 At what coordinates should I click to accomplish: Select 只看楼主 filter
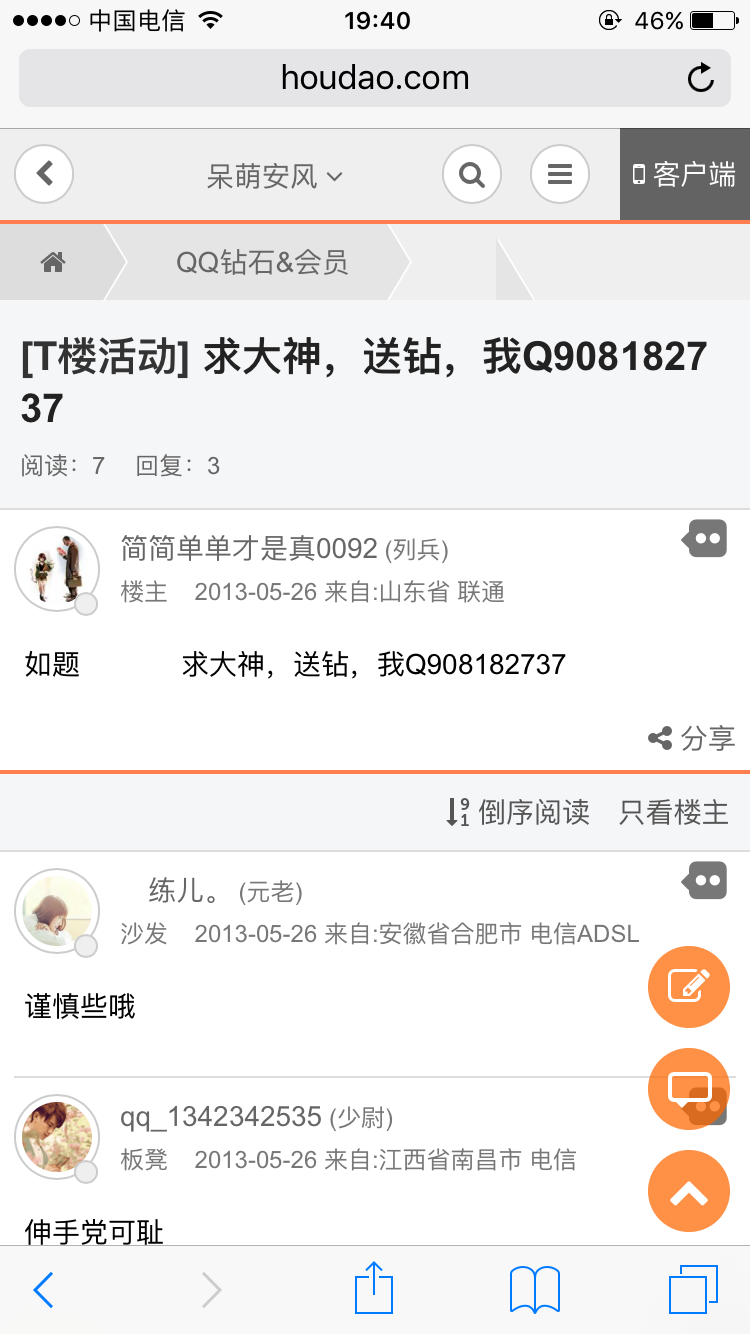pos(674,812)
